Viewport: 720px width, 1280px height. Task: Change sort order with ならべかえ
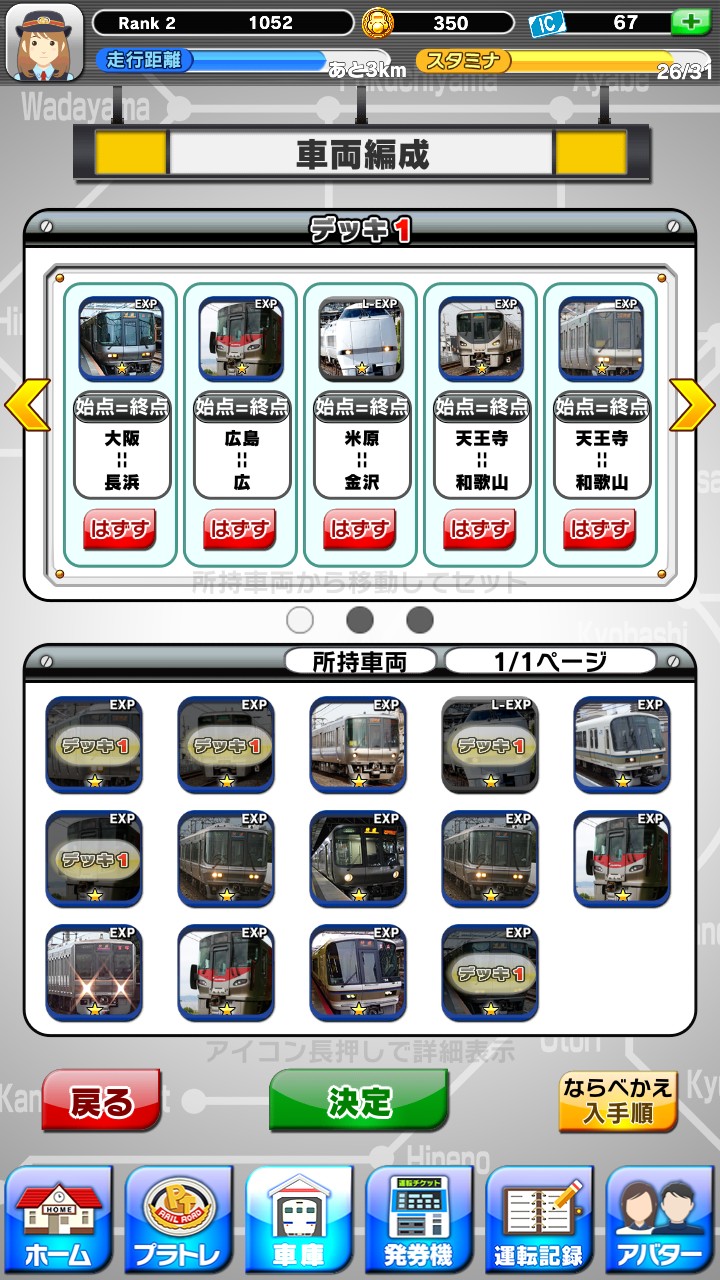(x=618, y=1101)
